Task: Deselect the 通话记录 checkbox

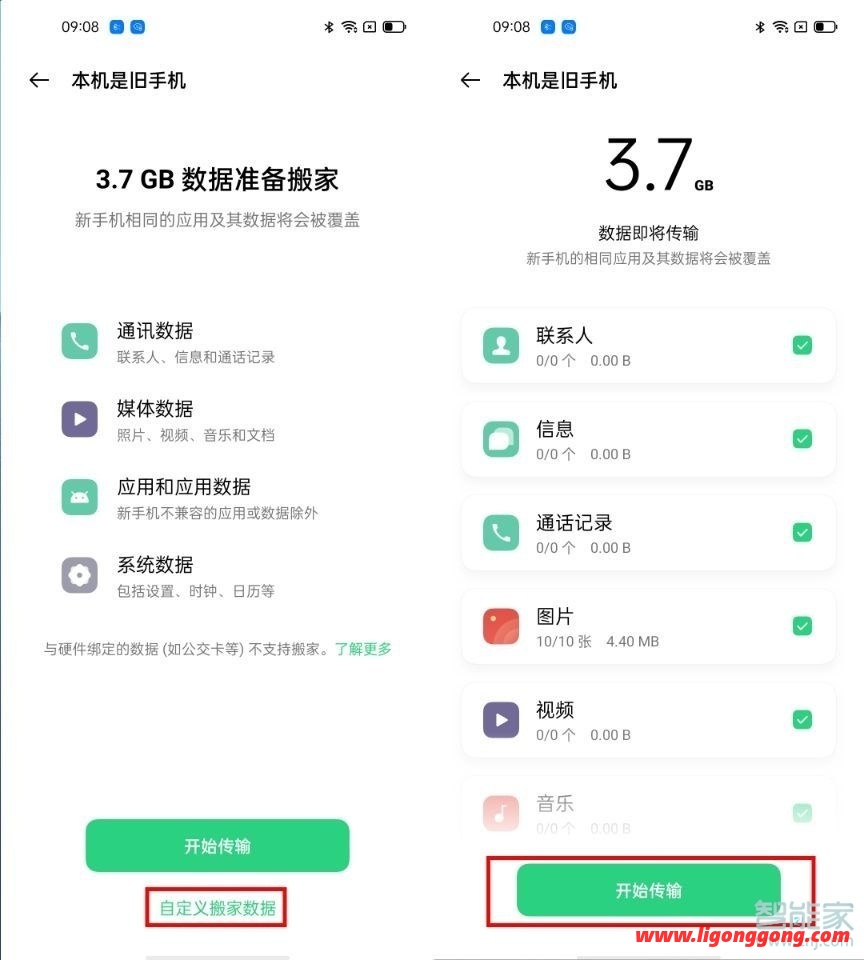Action: [x=802, y=532]
